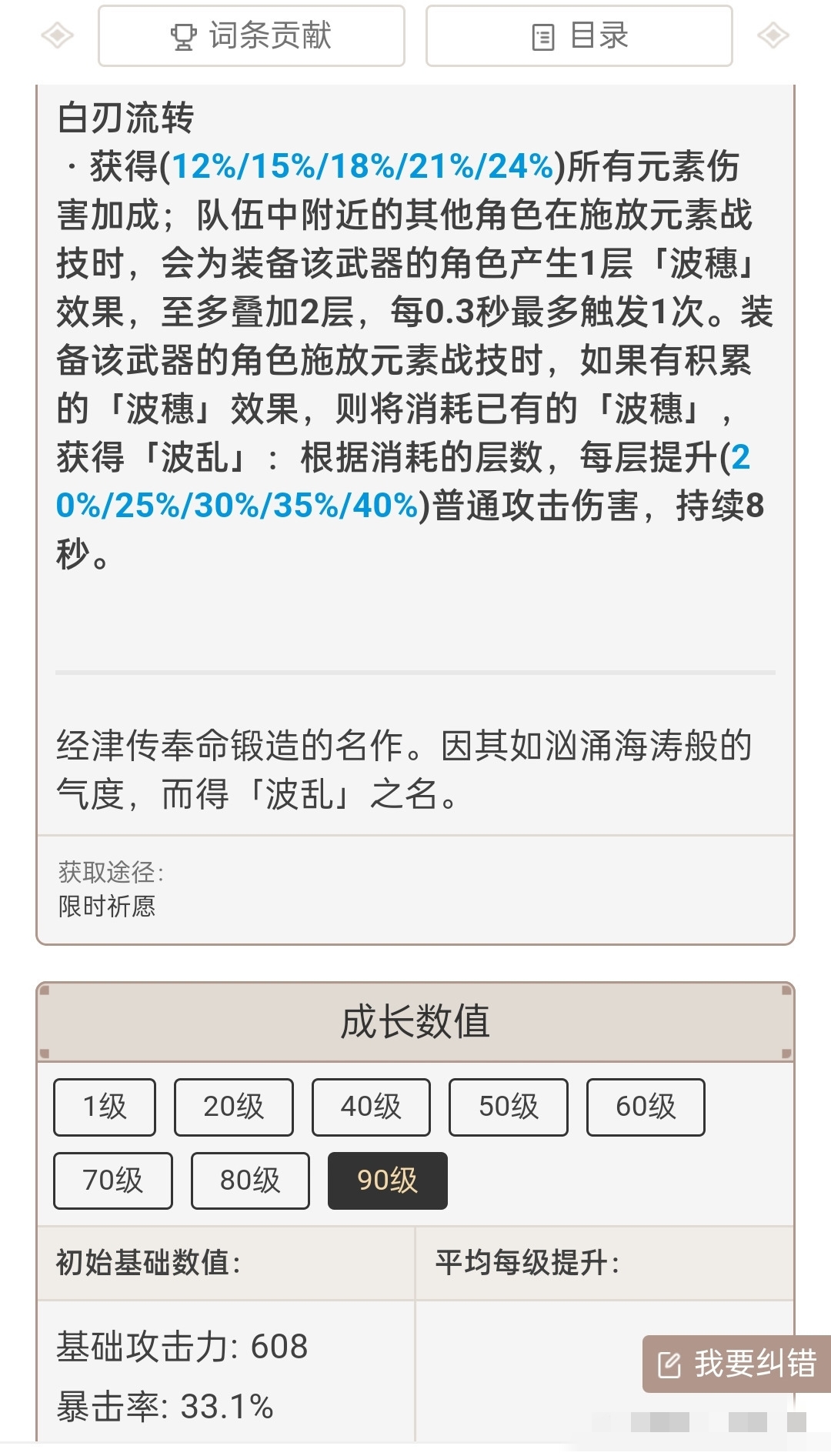Select the 1级 level stats
Viewport: 831px width, 1456px height.
coord(105,1107)
